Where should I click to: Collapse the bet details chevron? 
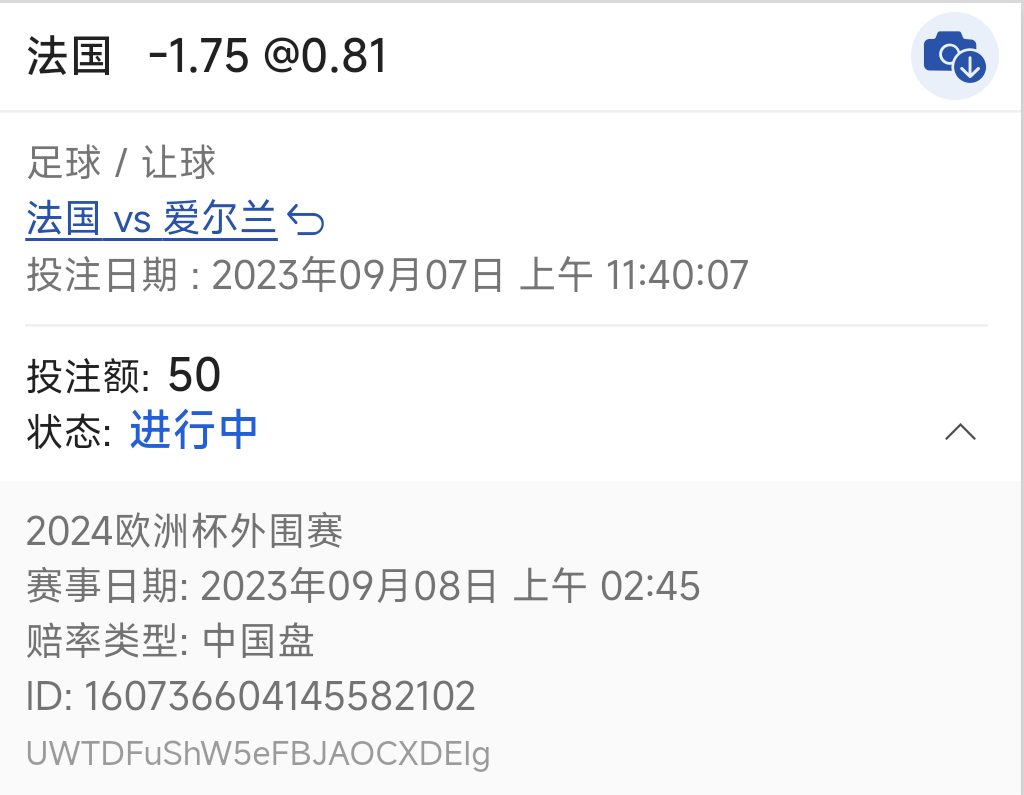coord(960,432)
